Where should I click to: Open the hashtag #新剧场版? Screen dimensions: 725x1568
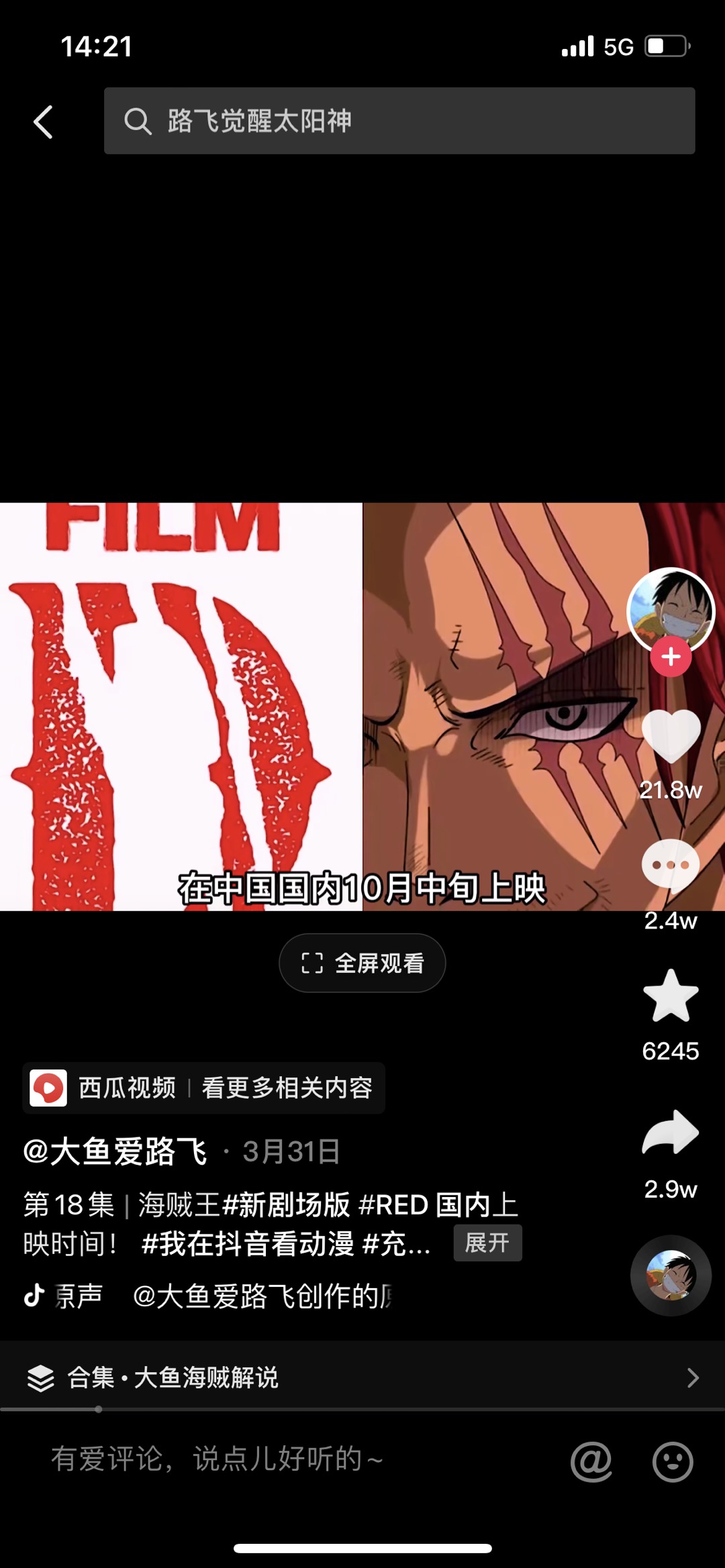tap(287, 1205)
